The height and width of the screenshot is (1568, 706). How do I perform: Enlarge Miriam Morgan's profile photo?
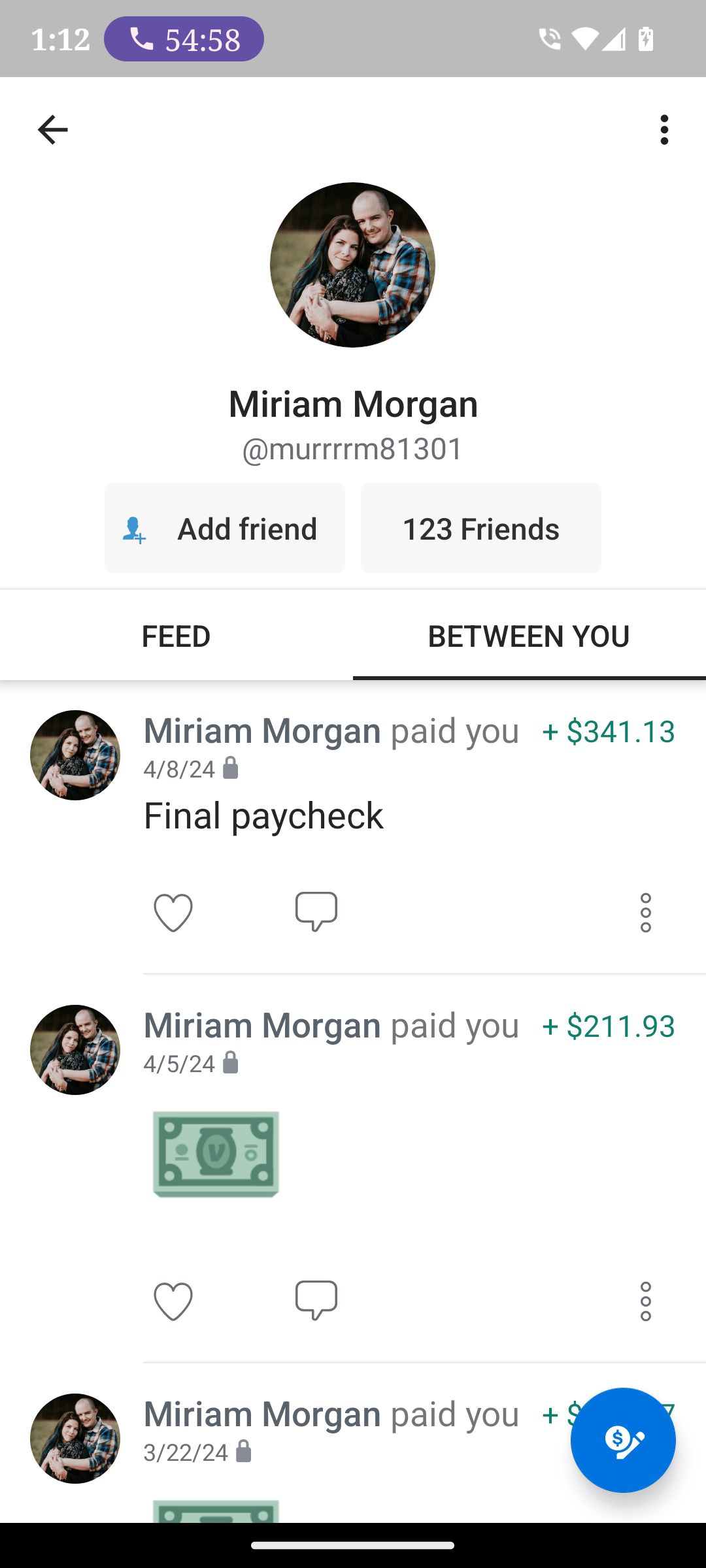(352, 265)
